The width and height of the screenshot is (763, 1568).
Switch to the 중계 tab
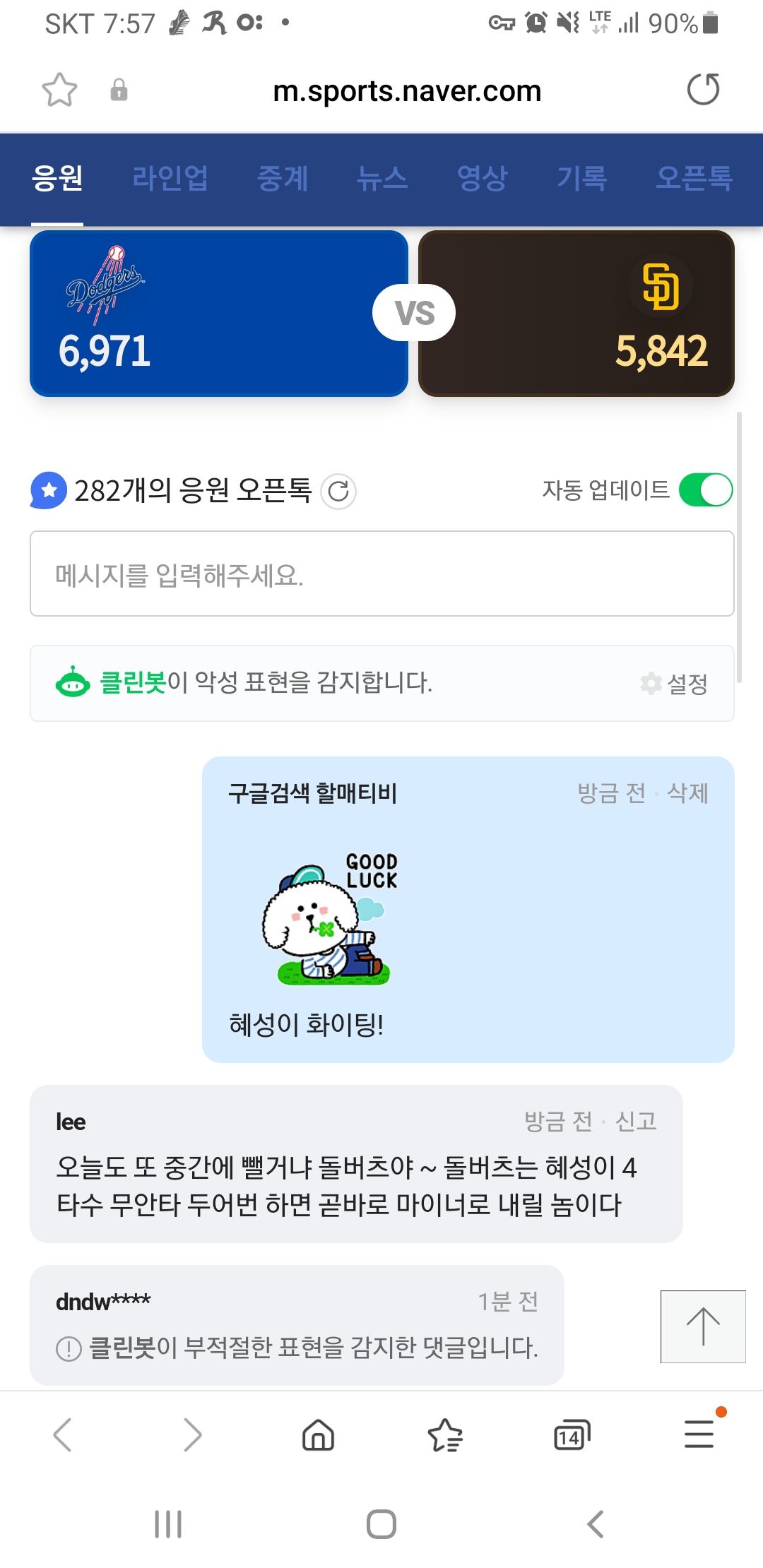pyautogui.click(x=283, y=179)
